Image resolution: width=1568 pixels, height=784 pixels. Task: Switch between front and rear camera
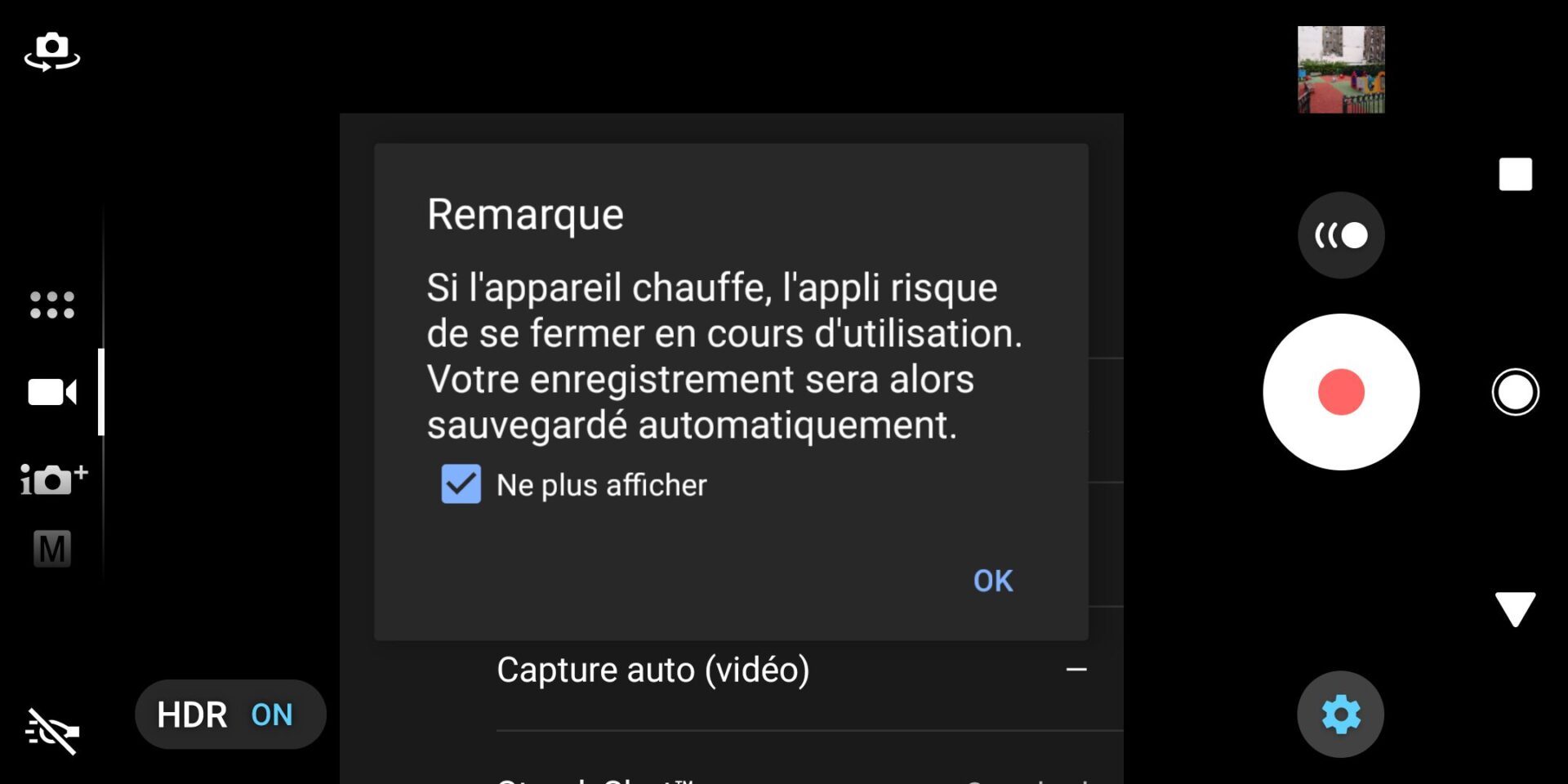52,52
